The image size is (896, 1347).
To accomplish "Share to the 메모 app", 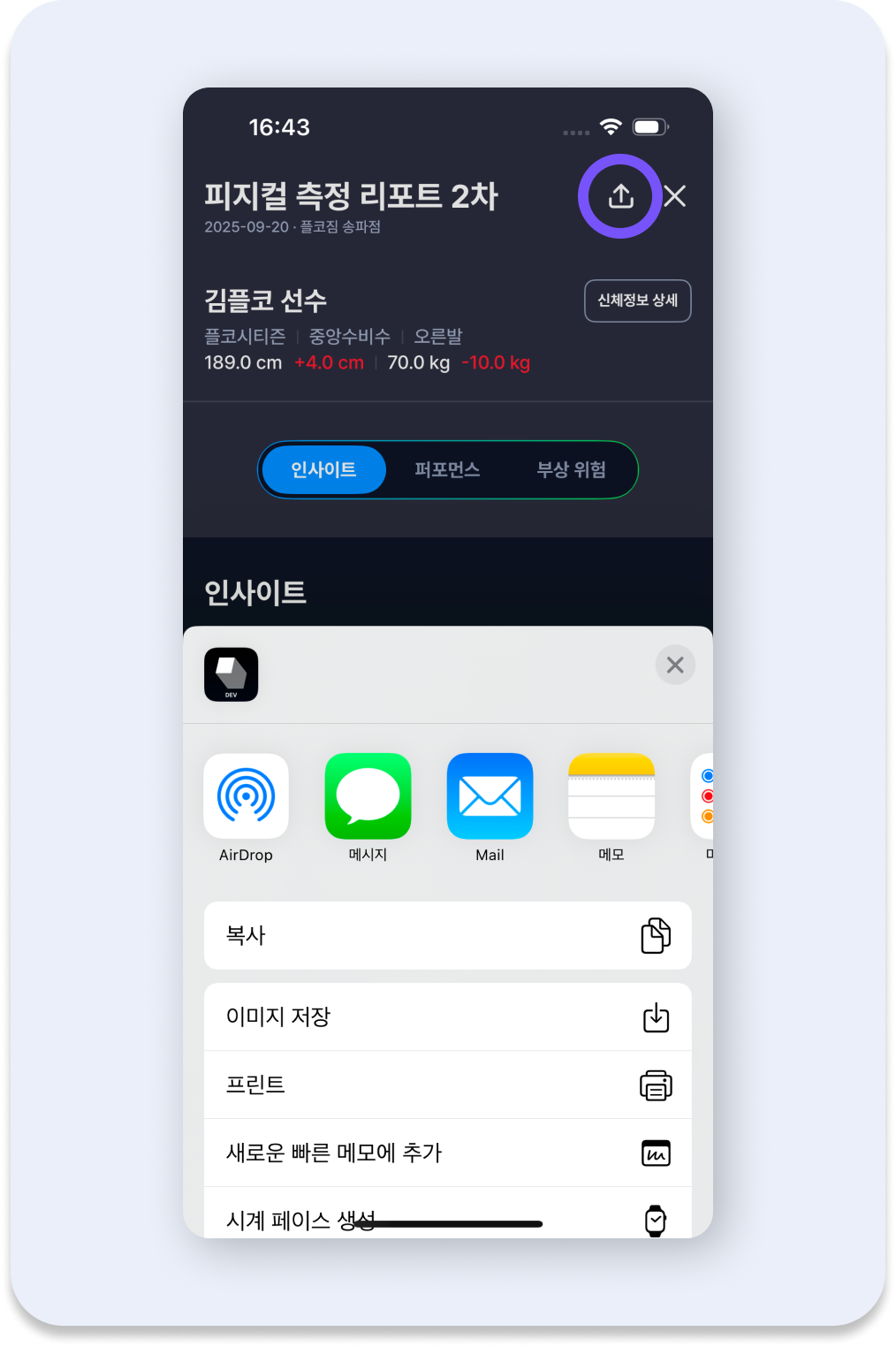I will (611, 796).
